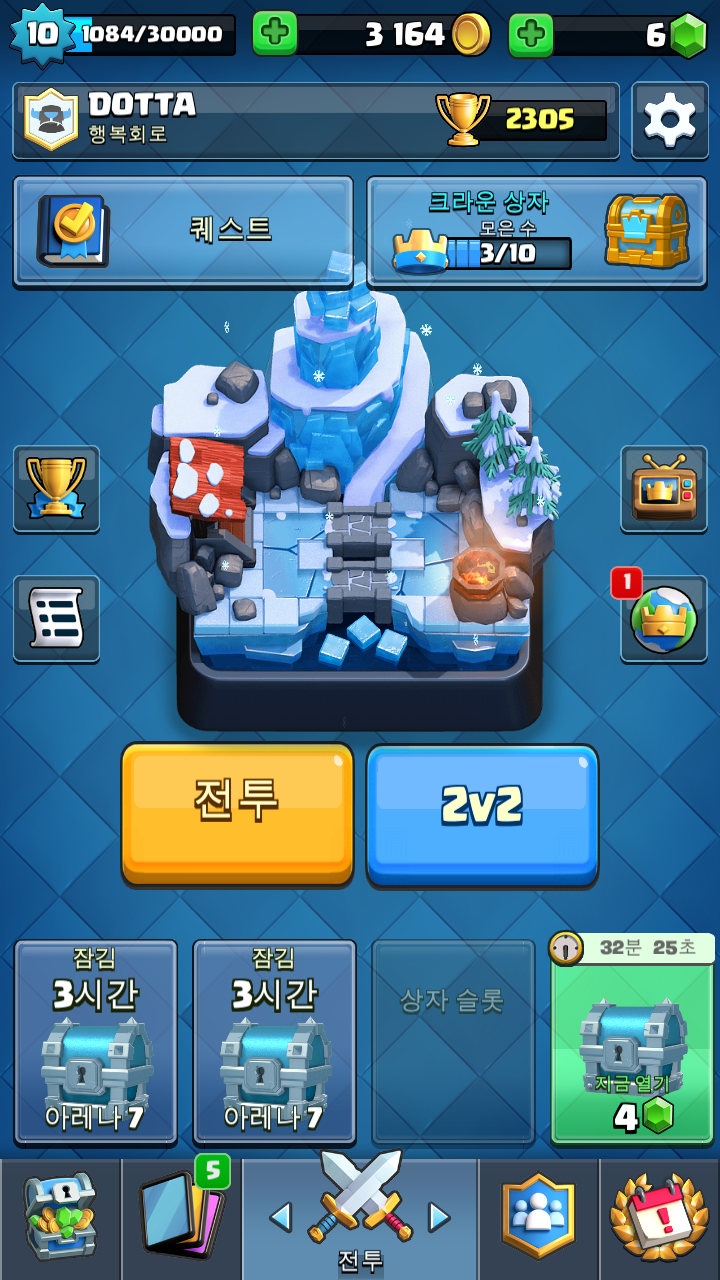
Task: Open the battle log scroll icon
Action: (56, 618)
